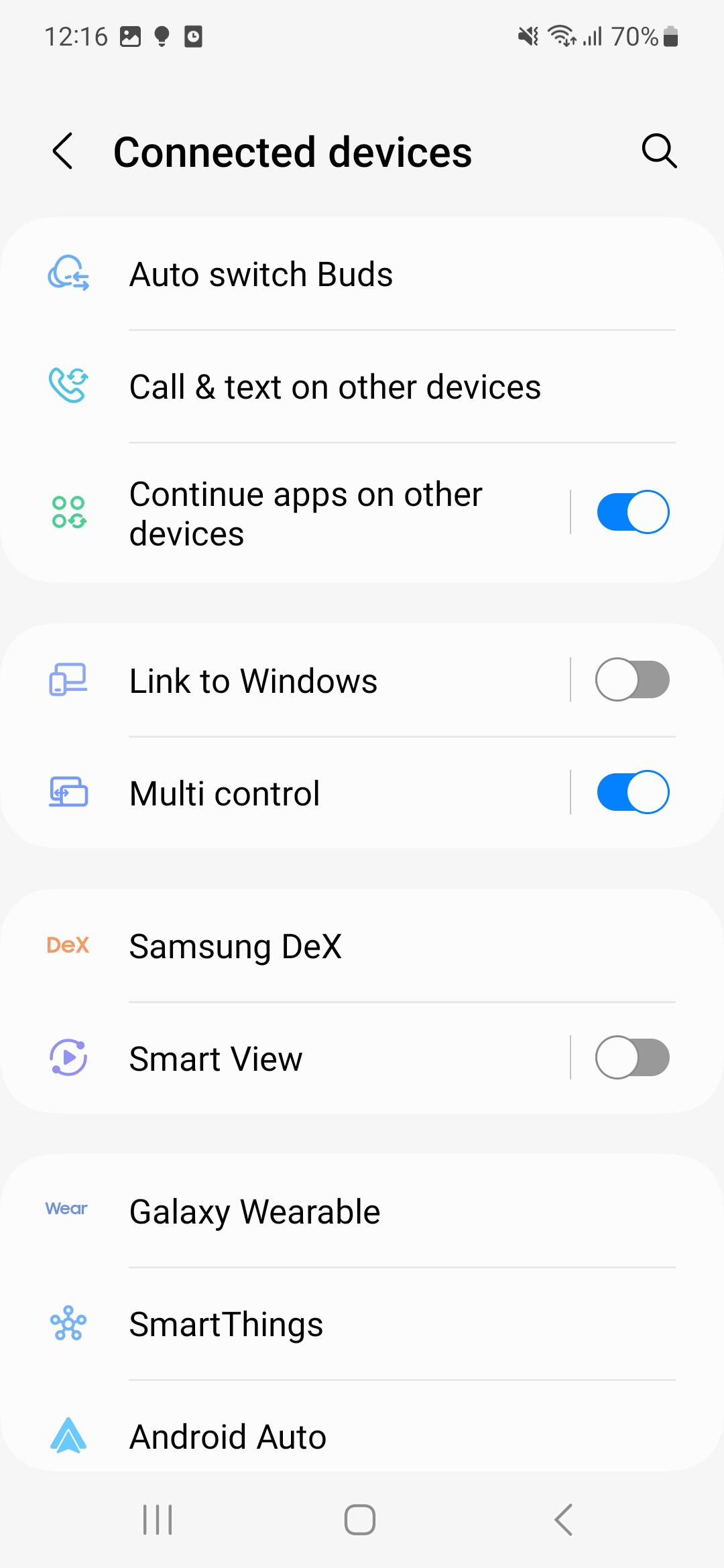Image resolution: width=724 pixels, height=1568 pixels.
Task: Go back from Connected devices
Action: pyautogui.click(x=63, y=151)
